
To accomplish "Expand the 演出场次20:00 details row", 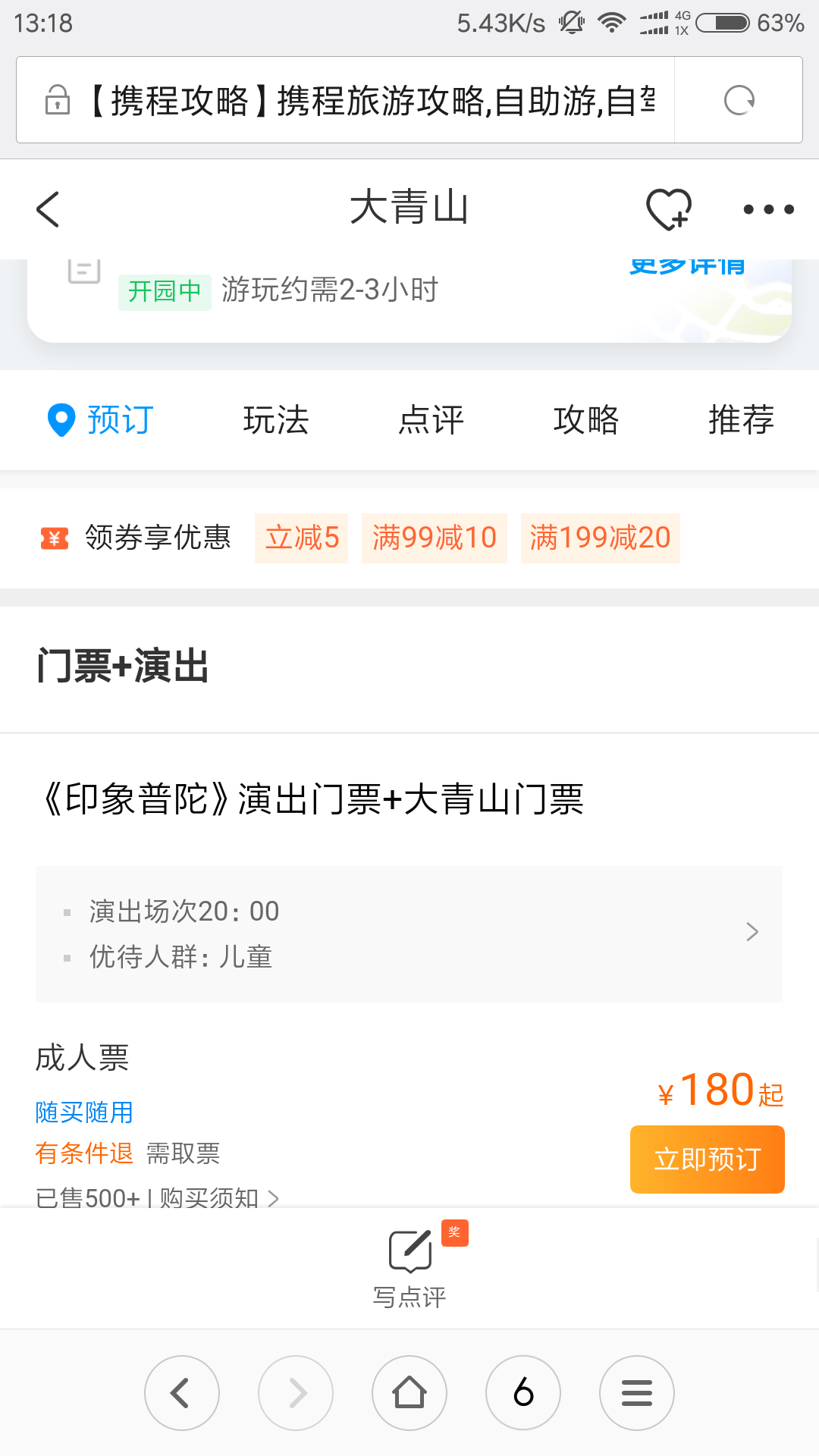I will pos(409,934).
